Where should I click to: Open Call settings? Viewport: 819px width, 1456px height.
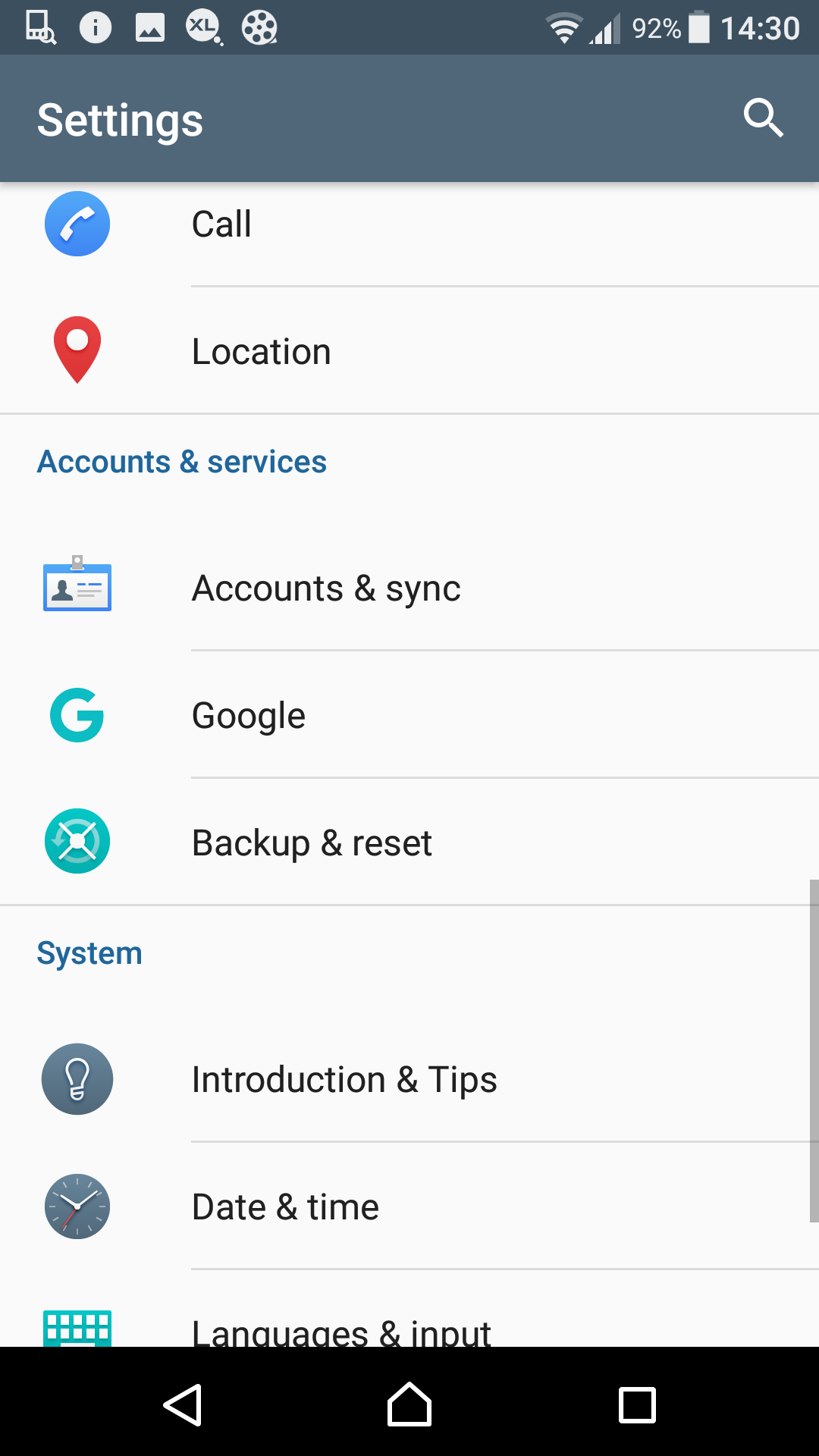409,224
